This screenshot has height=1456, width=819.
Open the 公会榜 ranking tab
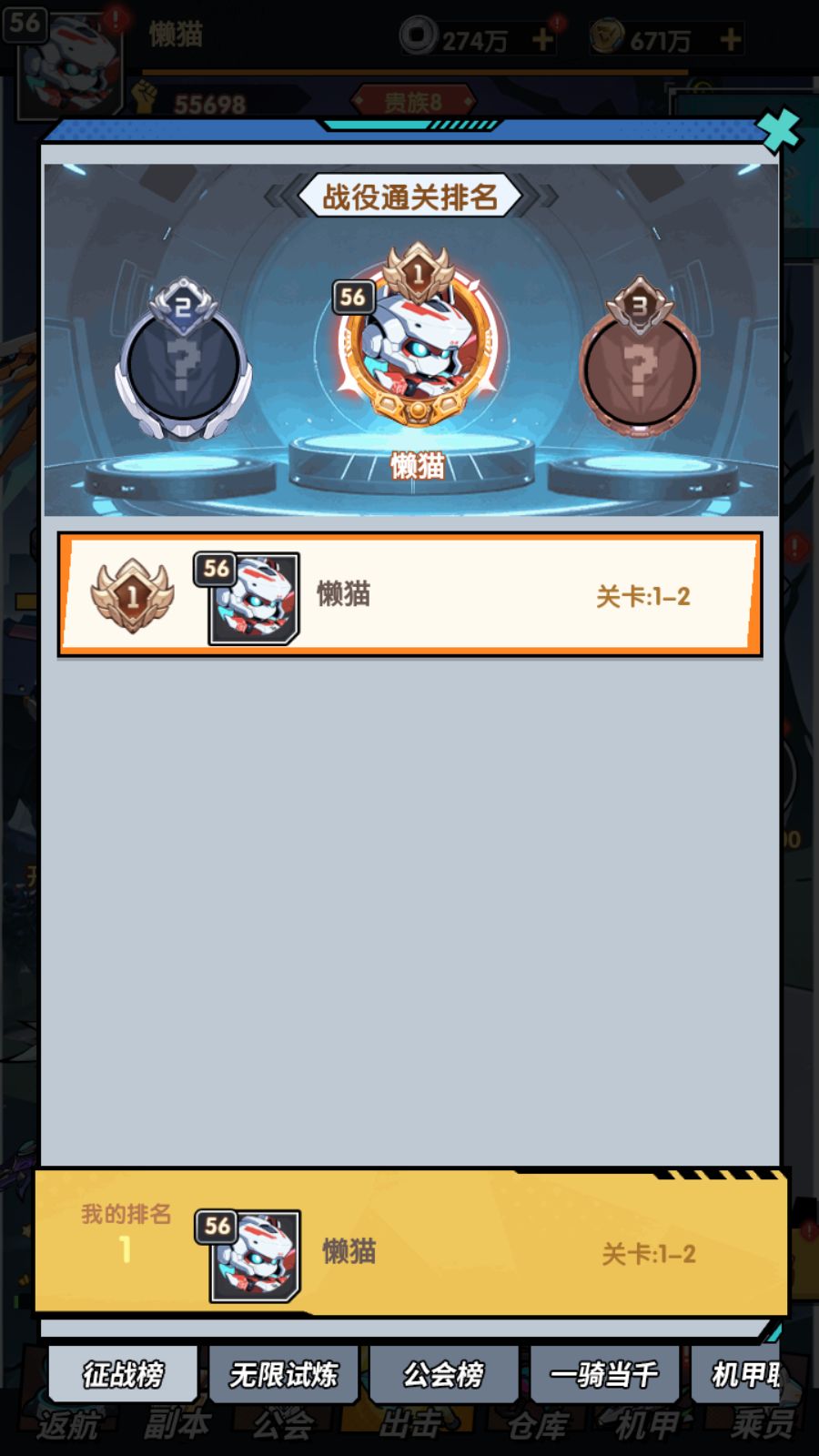443,1373
